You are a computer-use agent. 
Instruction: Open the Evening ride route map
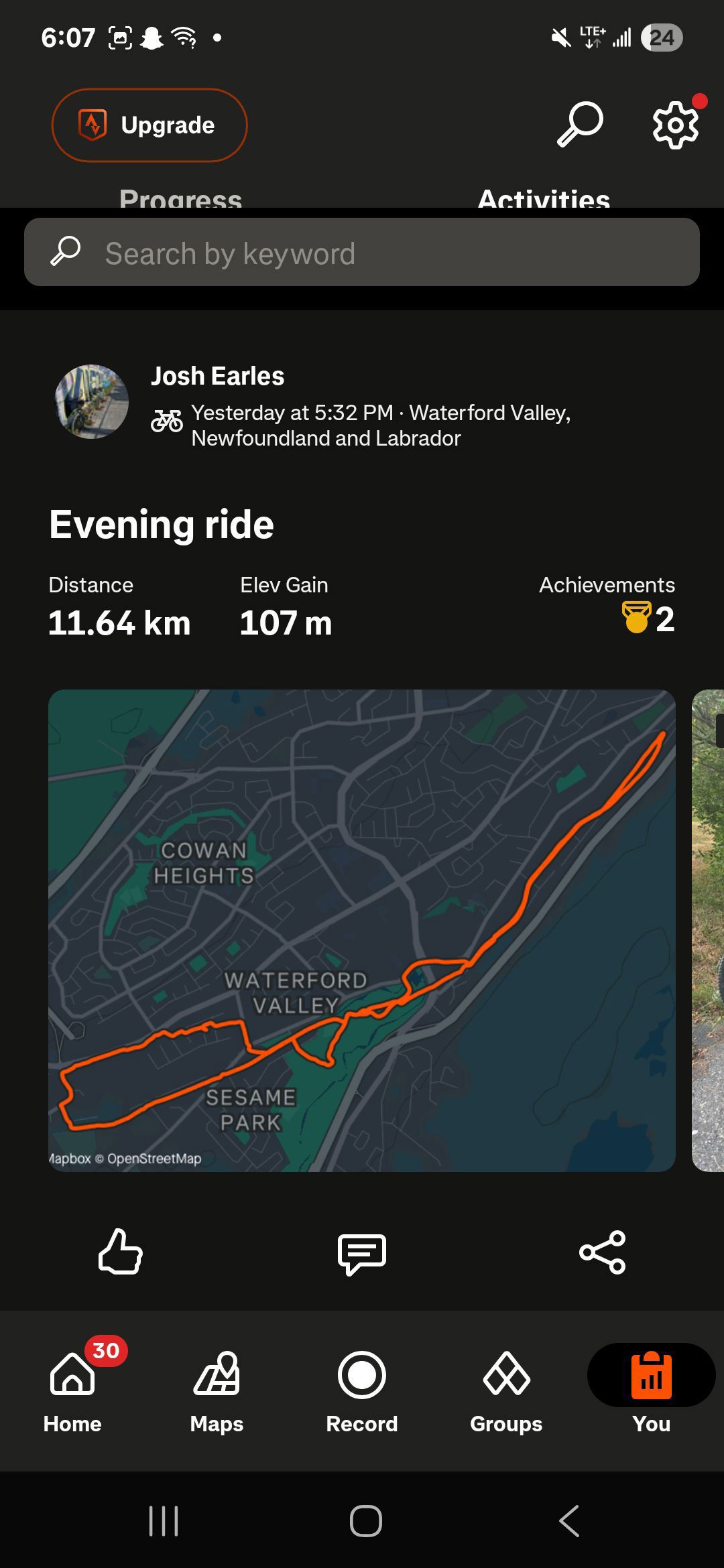coord(362,931)
